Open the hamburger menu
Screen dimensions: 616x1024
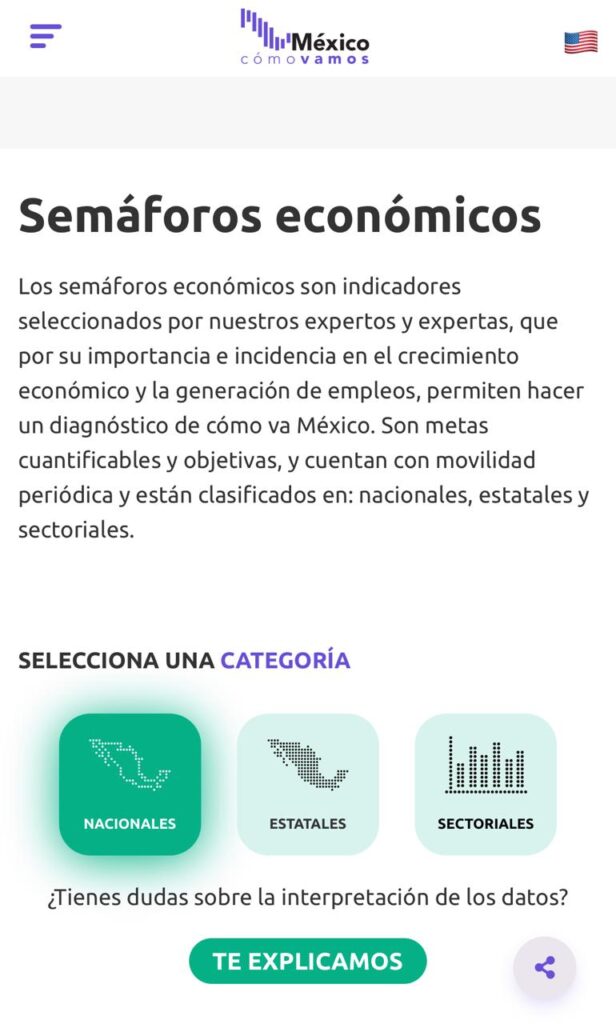click(45, 37)
